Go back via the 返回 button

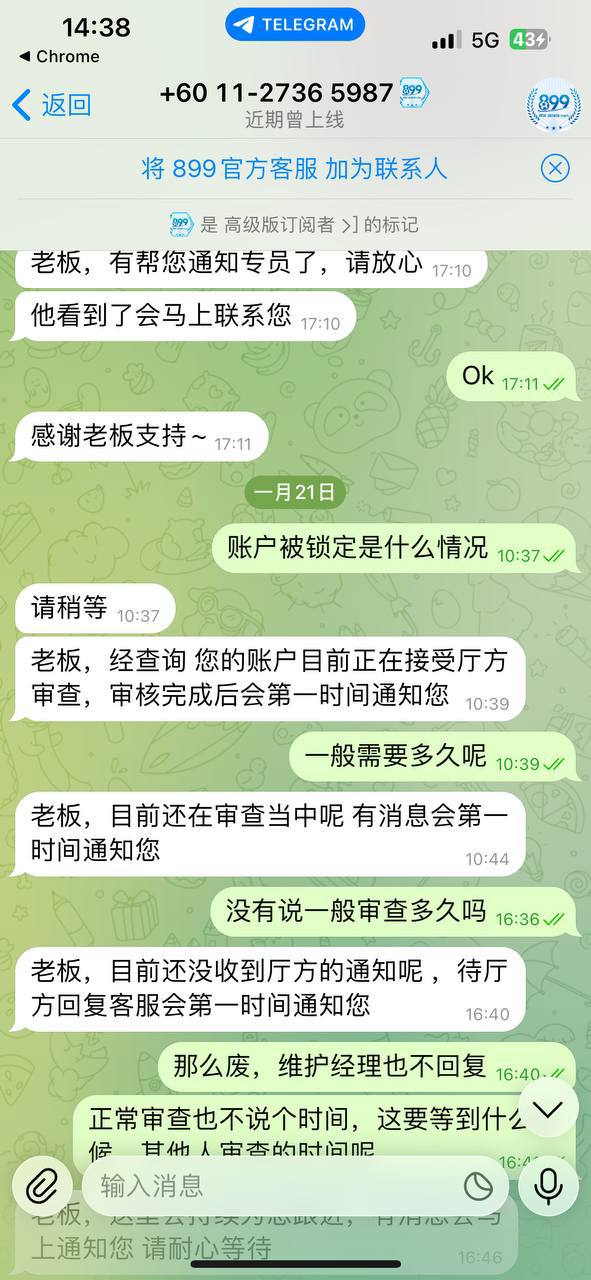52,104
